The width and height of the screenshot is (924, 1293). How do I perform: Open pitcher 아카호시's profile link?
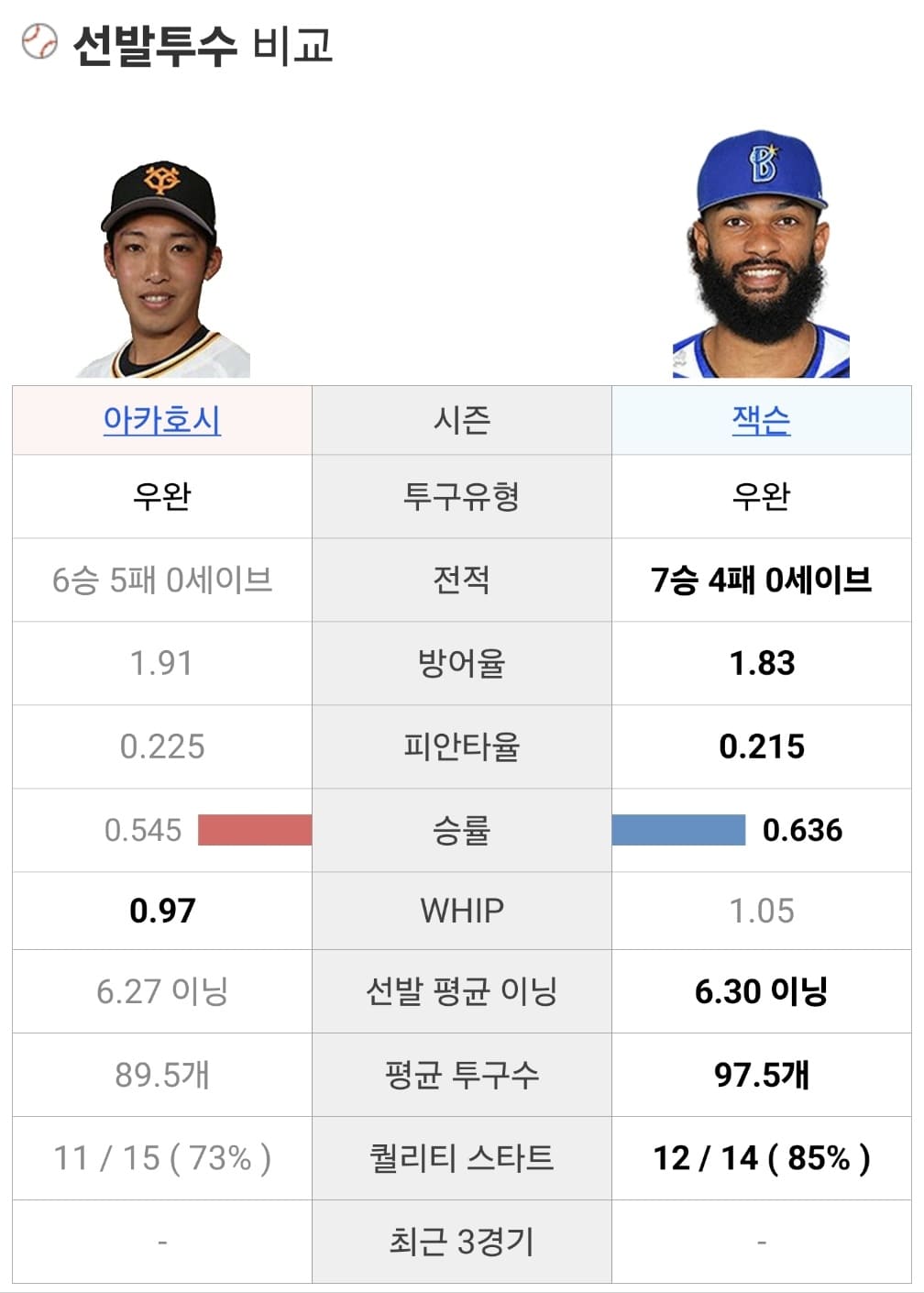pyautogui.click(x=161, y=420)
